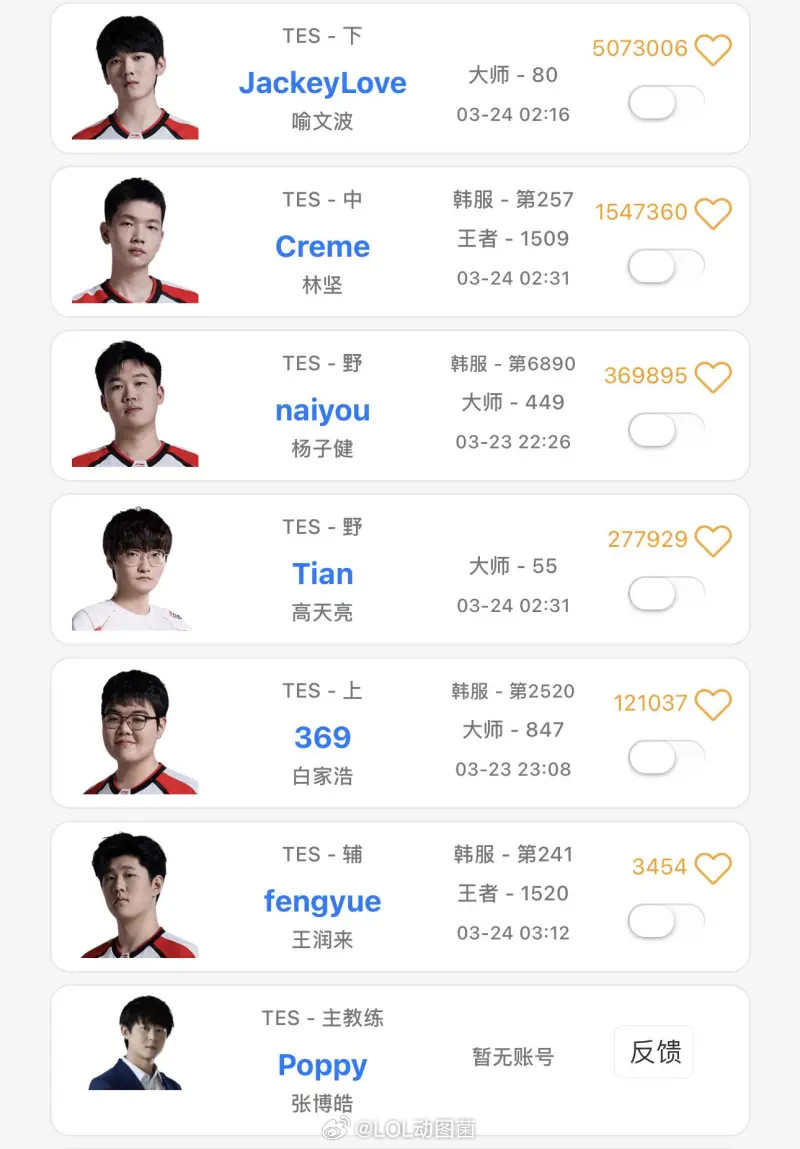
Task: Open coach Poppy's profile link
Action: point(322,1065)
